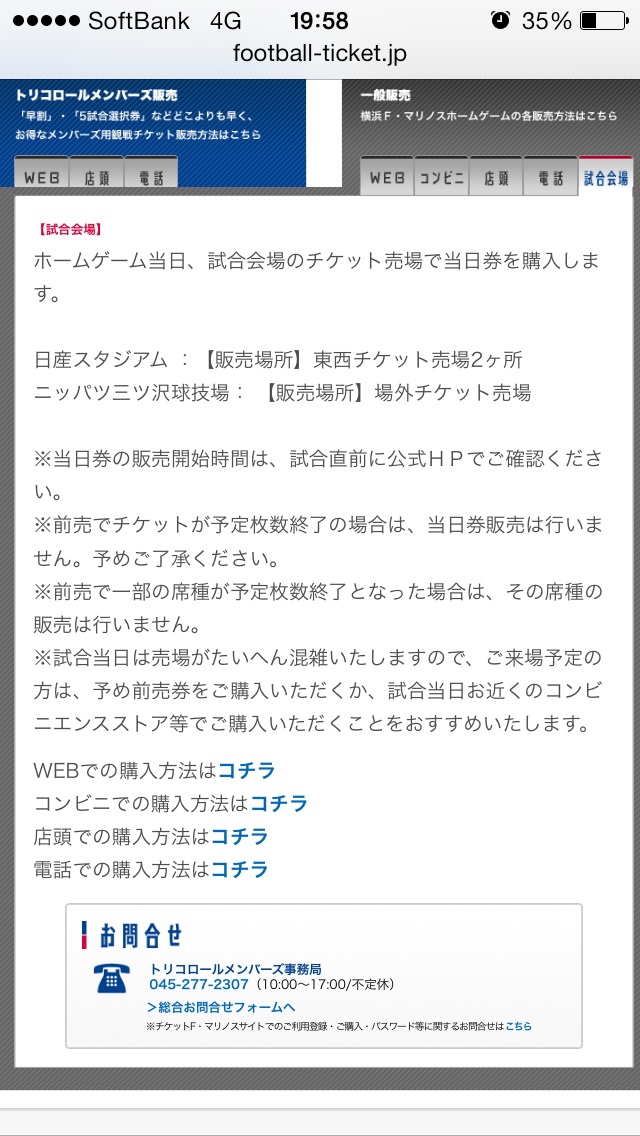The height and width of the screenshot is (1136, 640).
Task: Follow コチラ link for WEB purchase
Action: pyautogui.click(x=247, y=770)
